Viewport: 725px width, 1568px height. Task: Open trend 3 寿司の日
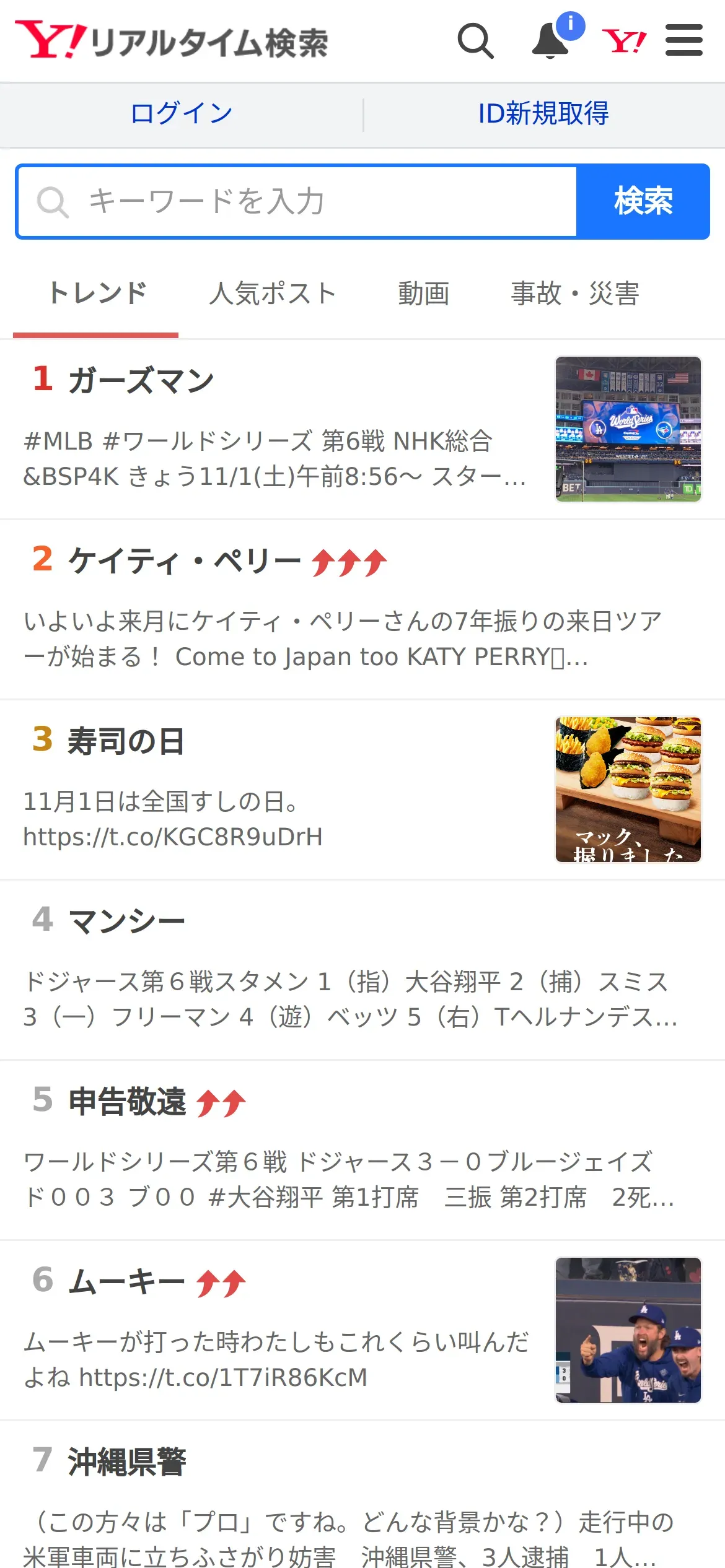(x=126, y=741)
